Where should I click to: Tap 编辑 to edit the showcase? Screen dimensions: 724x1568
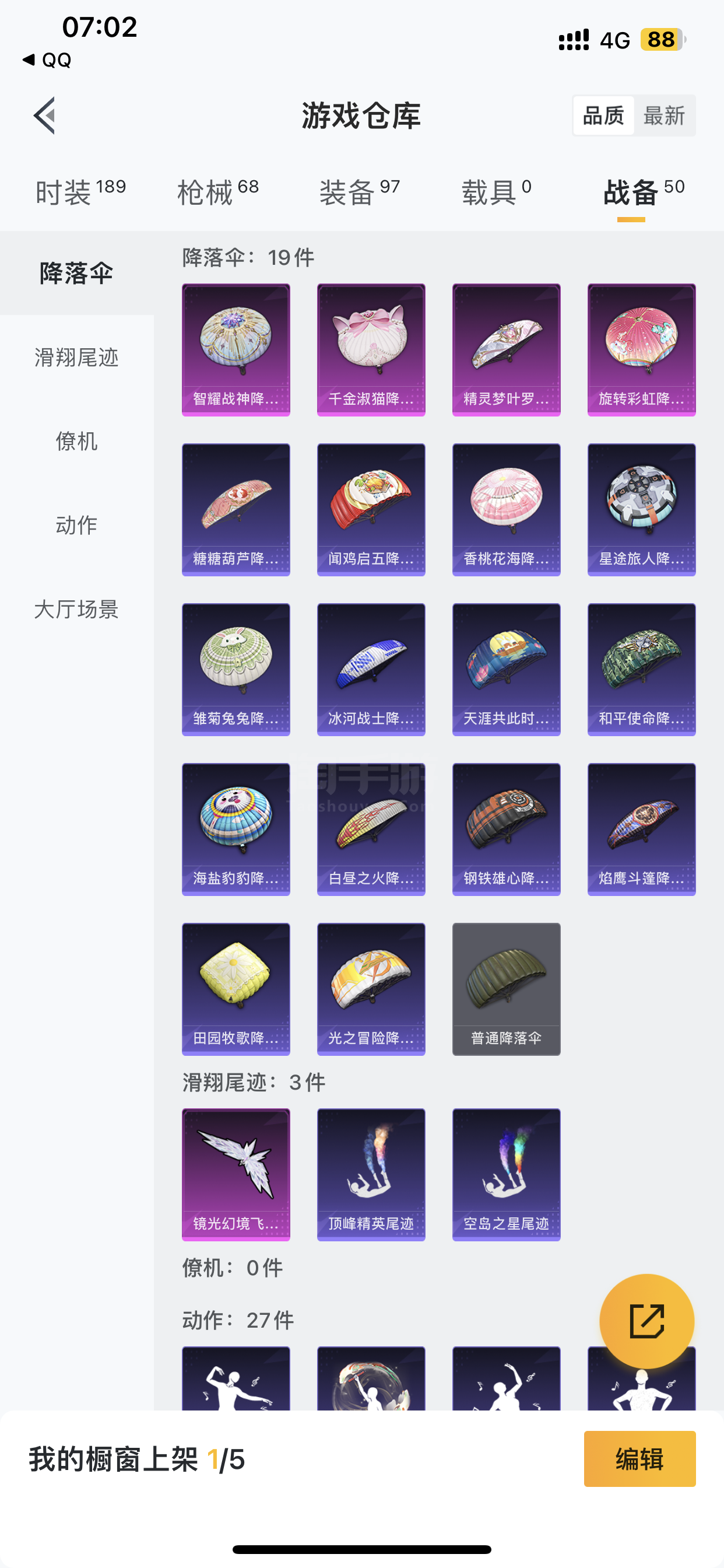click(639, 1458)
